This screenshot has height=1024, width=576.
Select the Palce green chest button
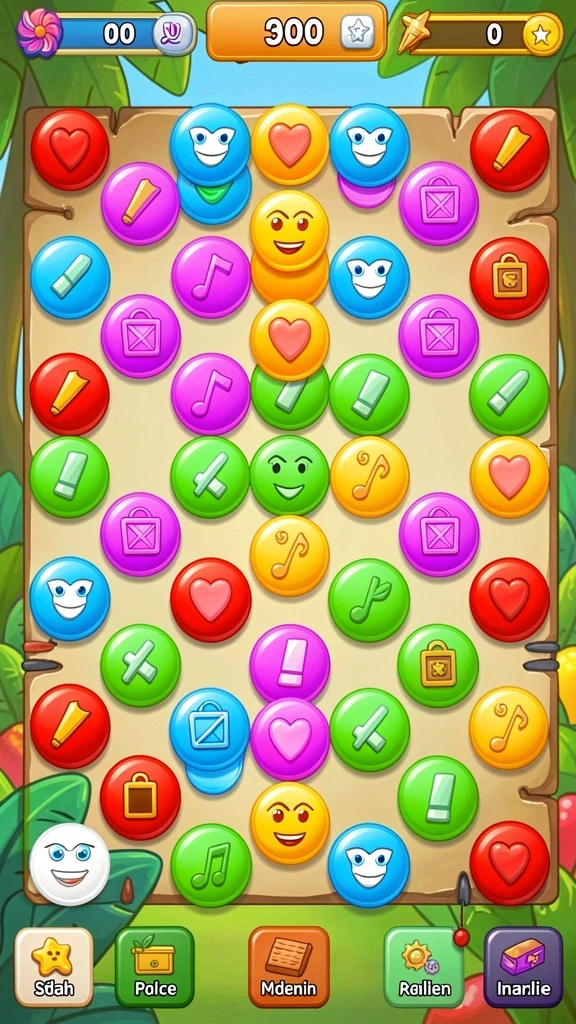155,967
